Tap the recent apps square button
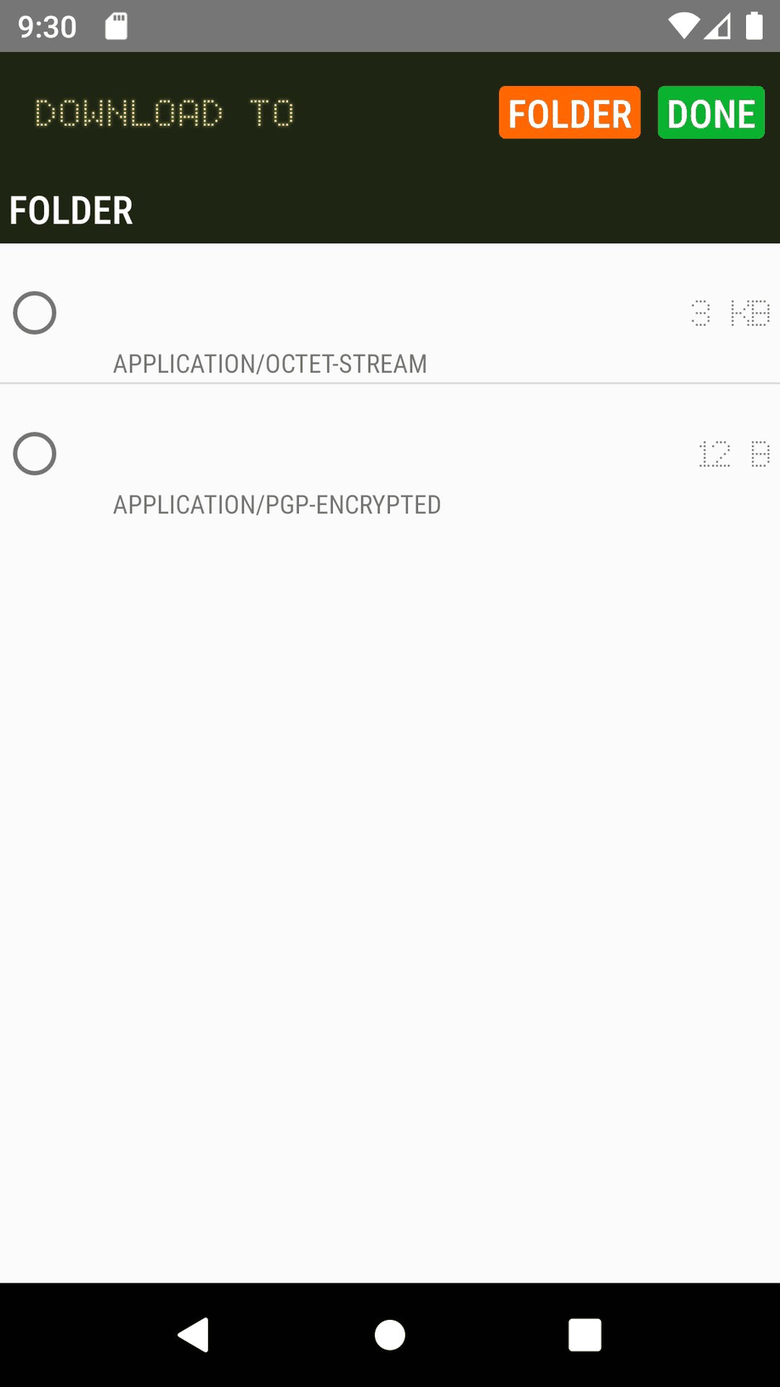The height and width of the screenshot is (1387, 780). (x=585, y=1334)
